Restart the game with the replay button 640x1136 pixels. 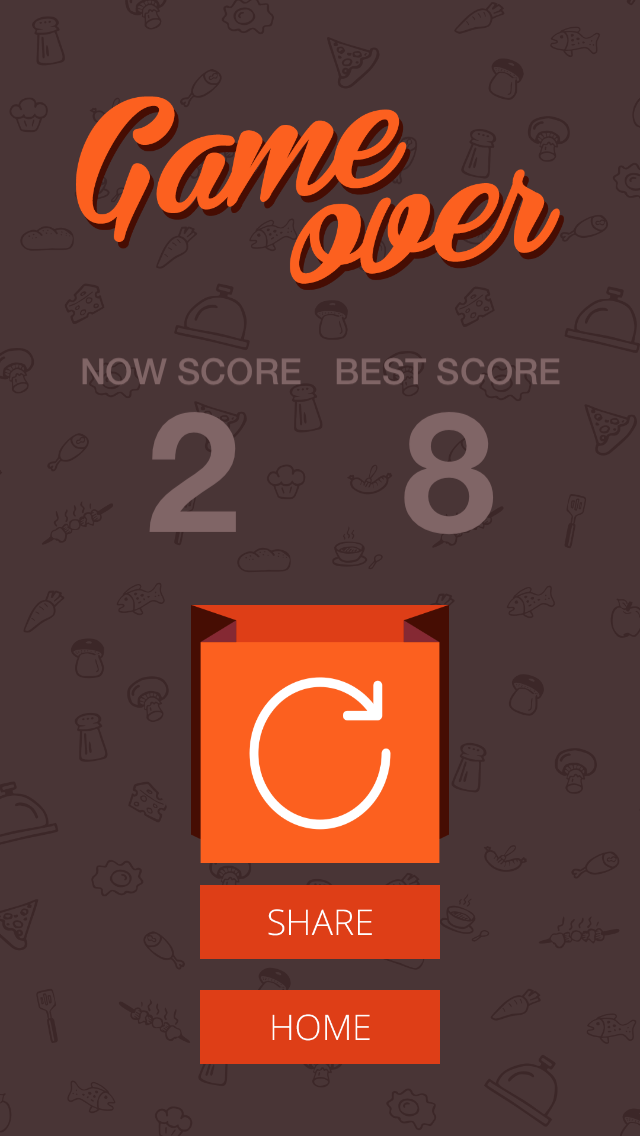point(320,750)
